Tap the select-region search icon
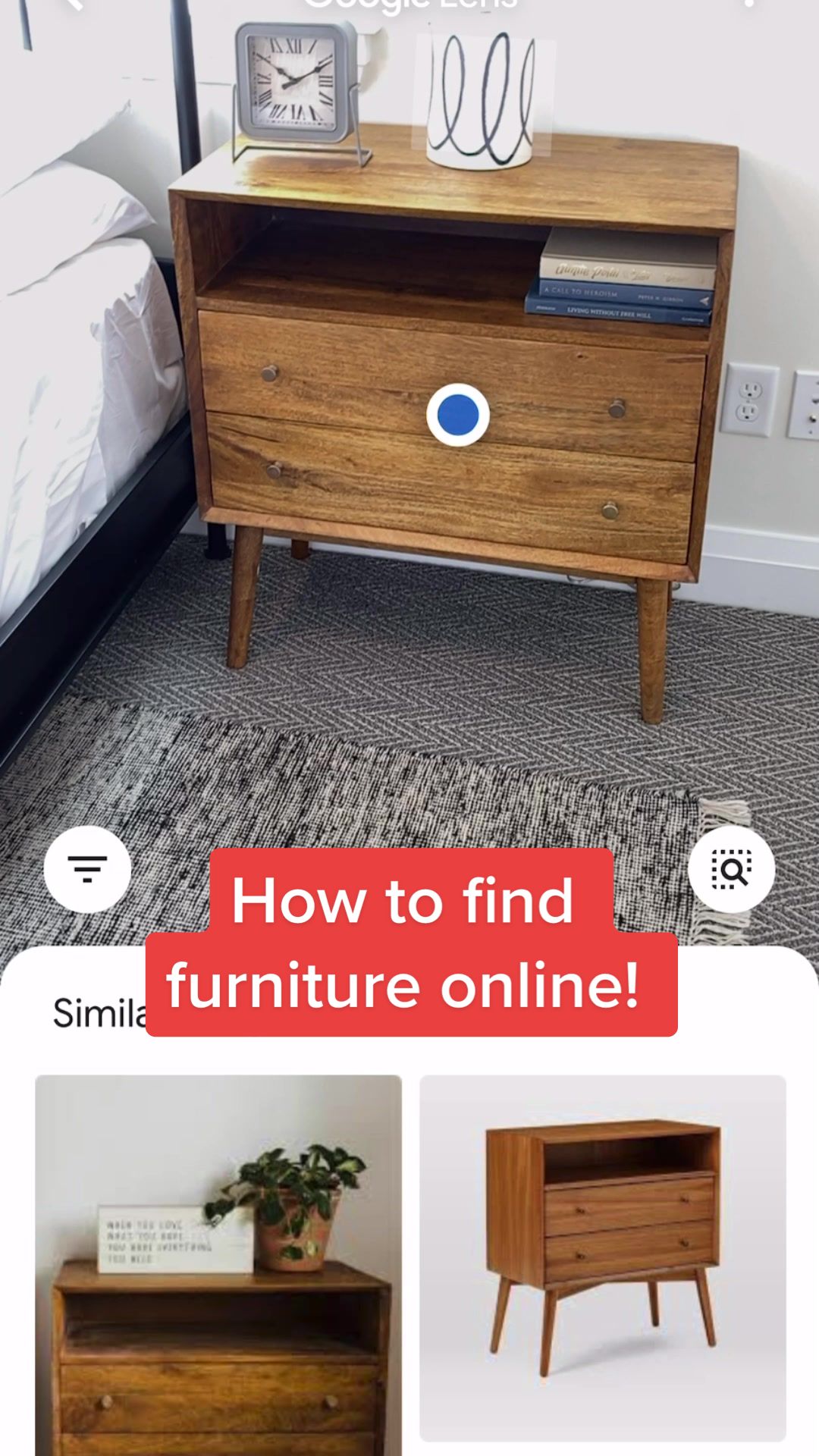This screenshot has width=819, height=1456. 731,868
